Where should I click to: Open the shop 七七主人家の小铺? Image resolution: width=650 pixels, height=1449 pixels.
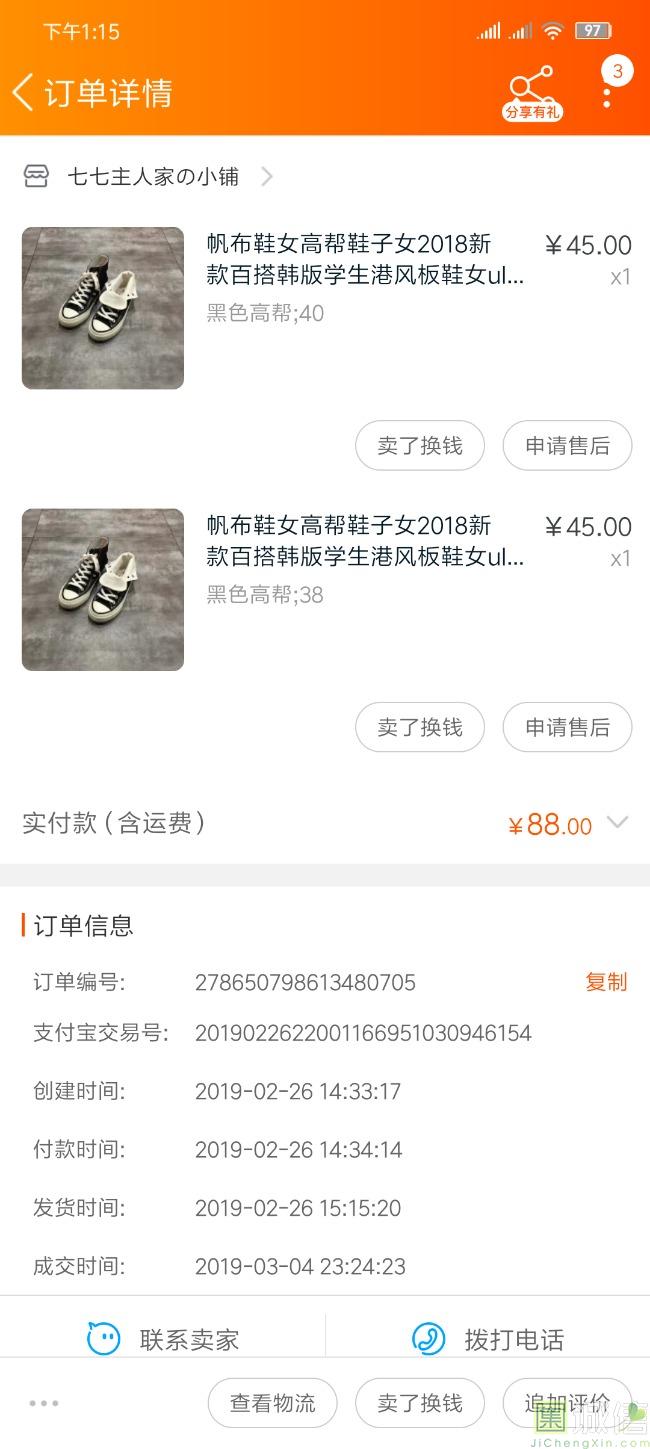154,177
